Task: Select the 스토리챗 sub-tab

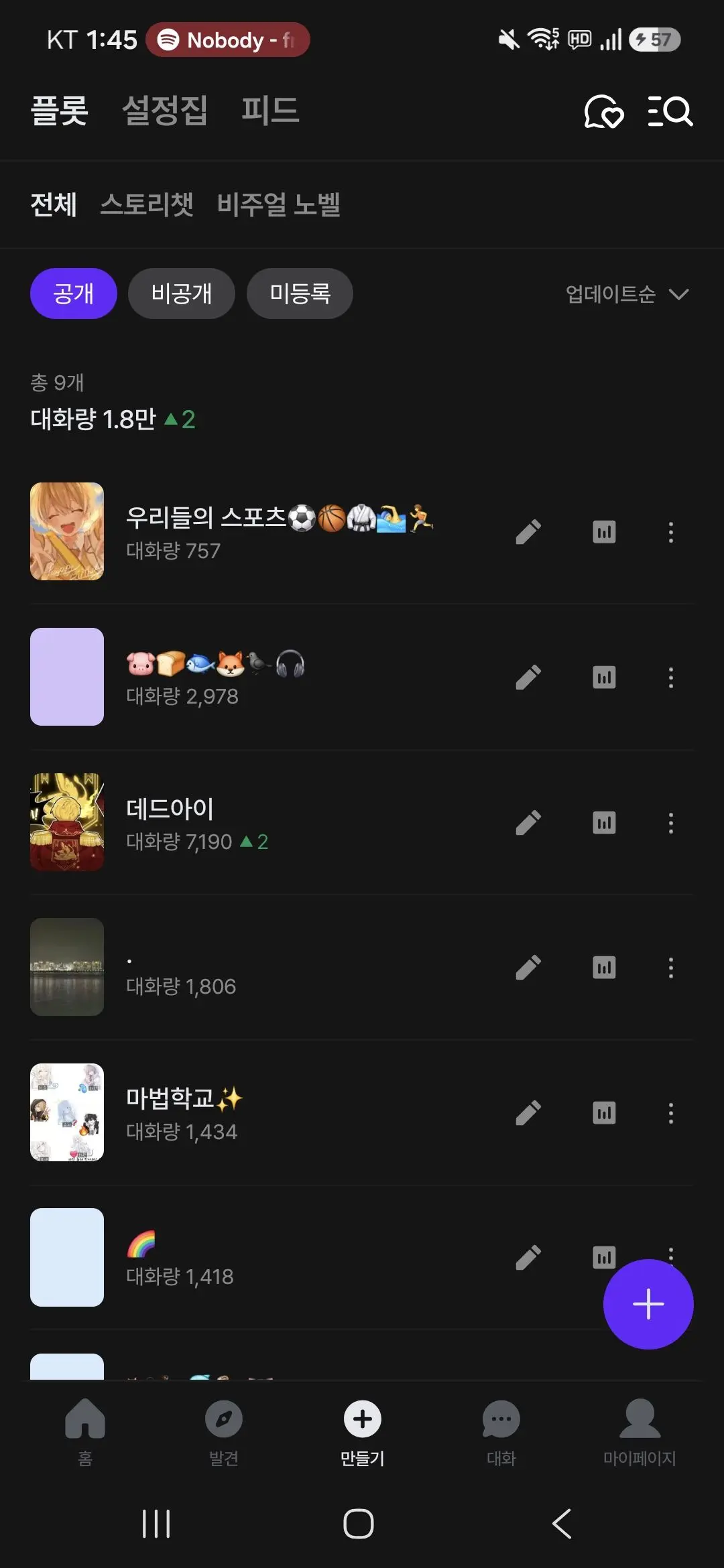Action: click(x=147, y=204)
